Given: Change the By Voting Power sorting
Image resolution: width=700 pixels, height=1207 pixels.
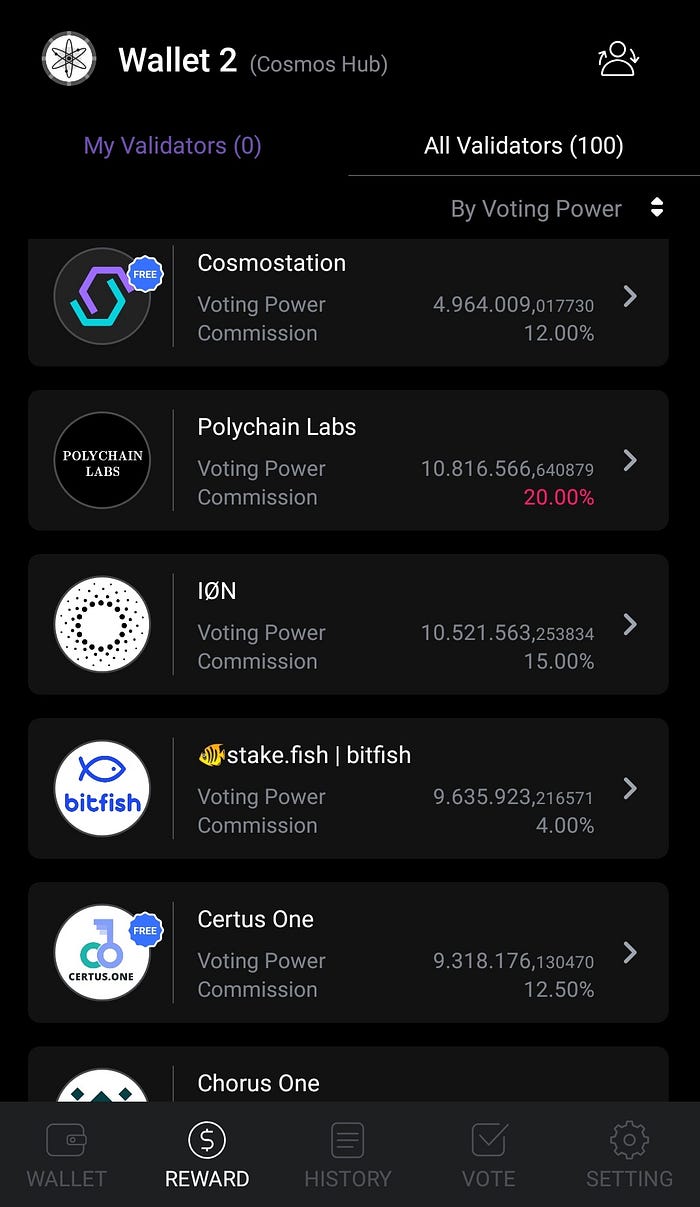Looking at the screenshot, I should click(556, 209).
